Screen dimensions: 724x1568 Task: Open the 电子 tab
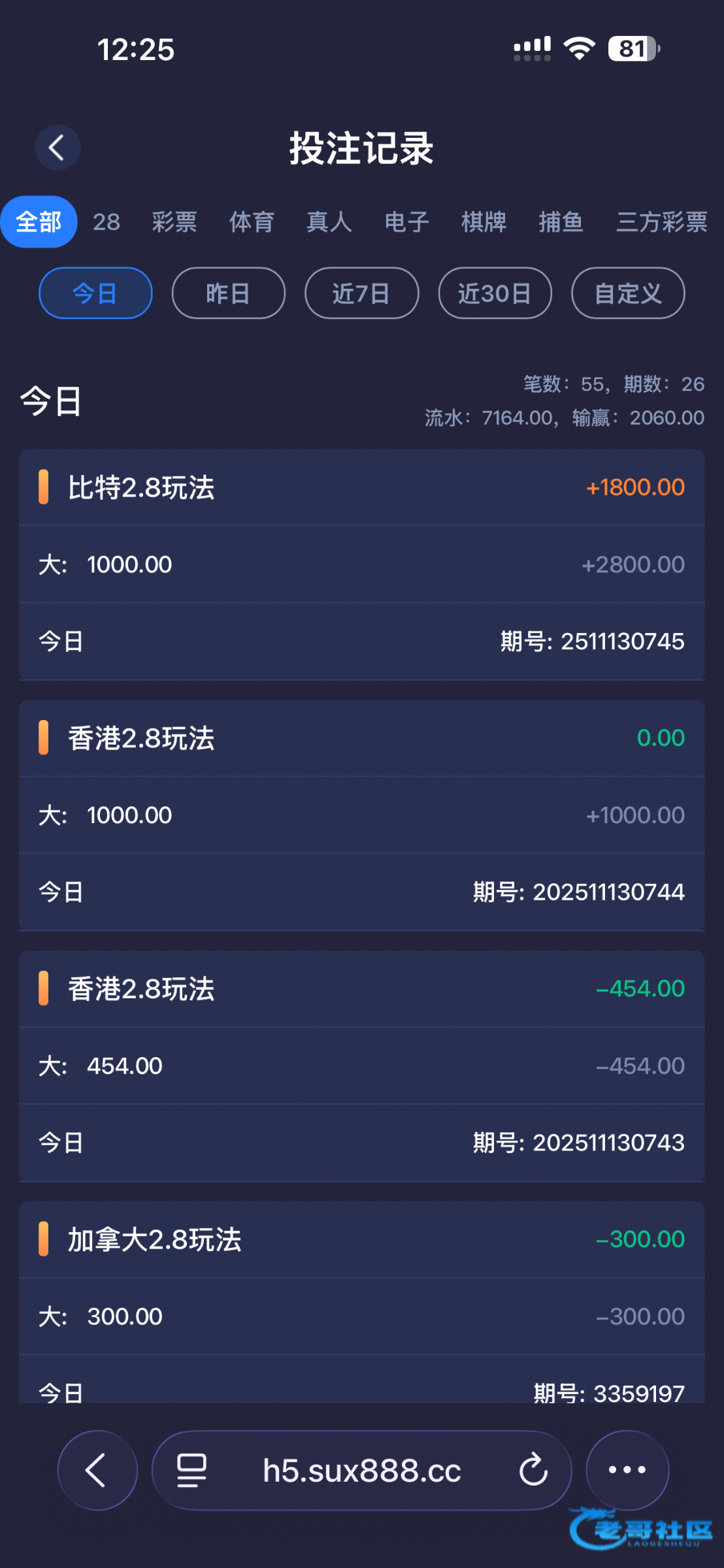(x=406, y=222)
